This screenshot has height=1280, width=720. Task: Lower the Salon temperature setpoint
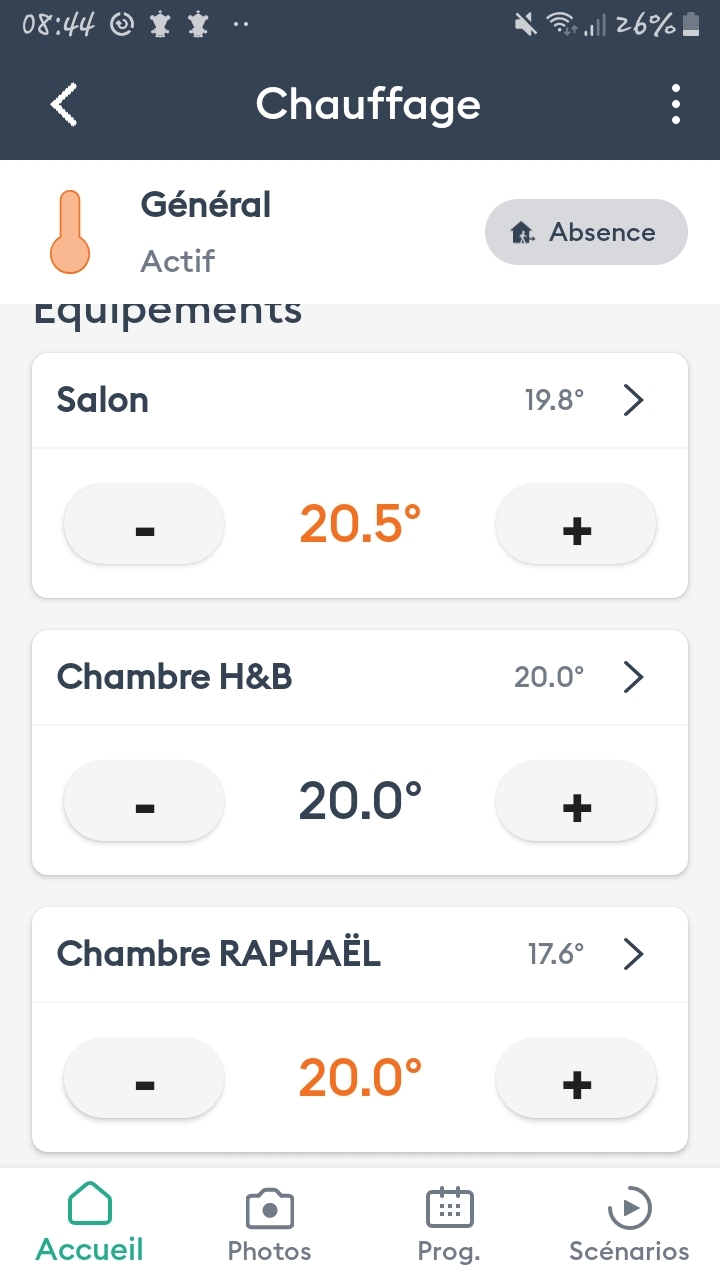144,524
